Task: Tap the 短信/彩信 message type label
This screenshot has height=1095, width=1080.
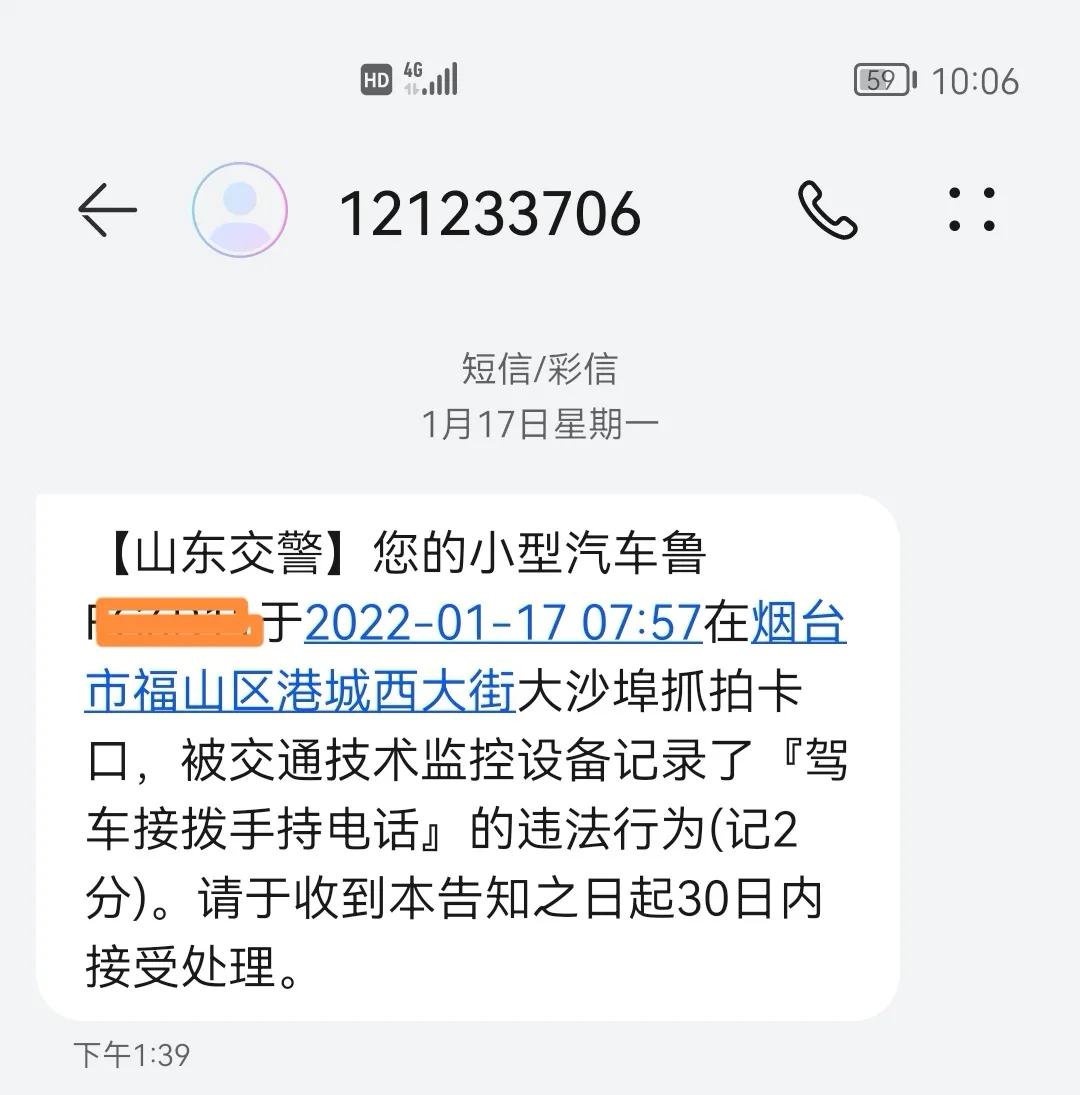Action: tap(540, 369)
